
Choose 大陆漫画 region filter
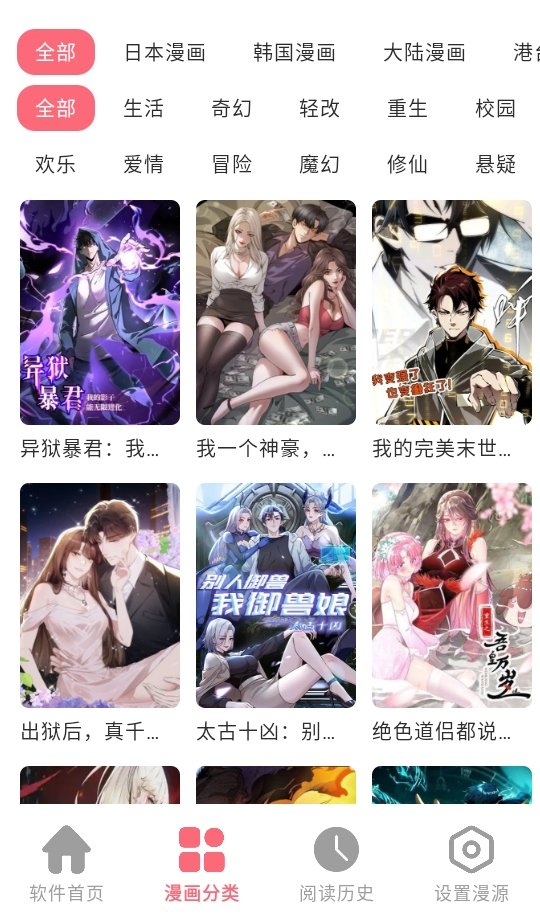(x=424, y=52)
